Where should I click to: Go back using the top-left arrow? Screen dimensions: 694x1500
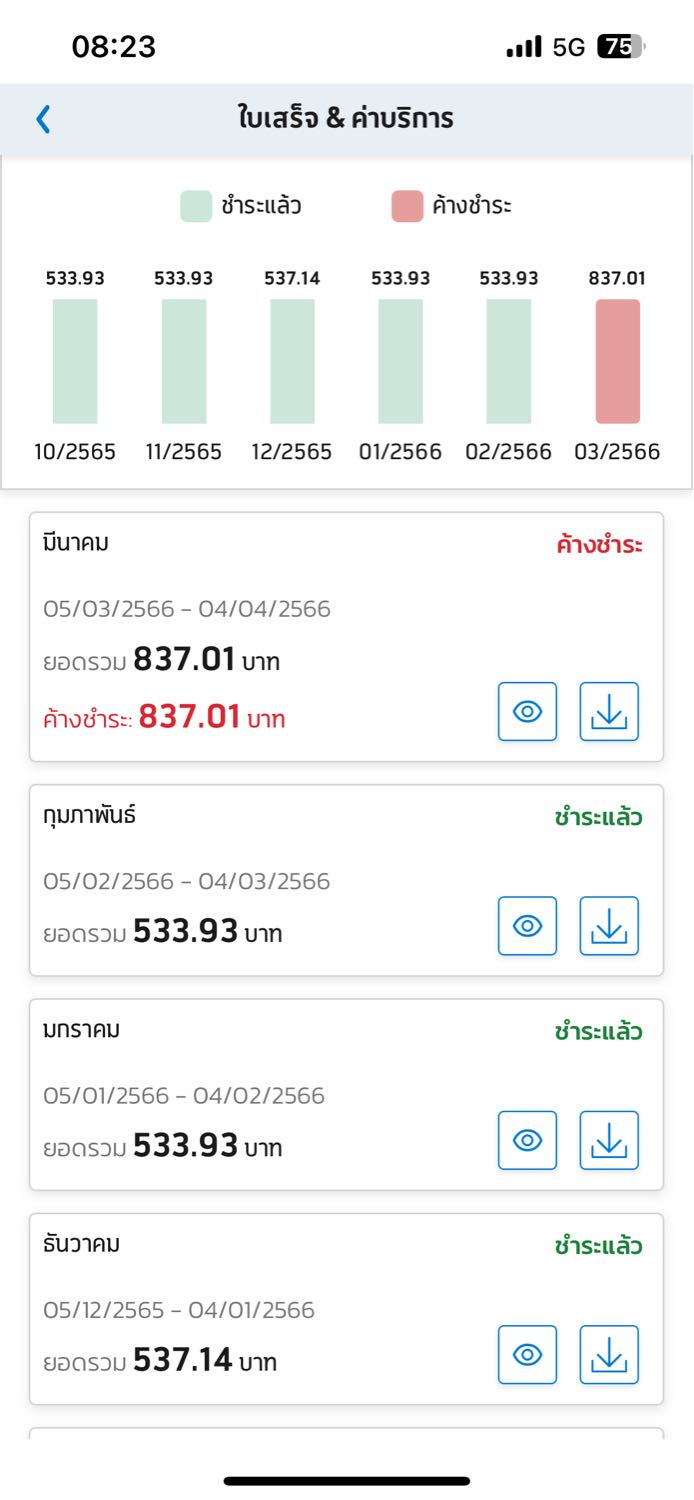pyautogui.click(x=43, y=119)
